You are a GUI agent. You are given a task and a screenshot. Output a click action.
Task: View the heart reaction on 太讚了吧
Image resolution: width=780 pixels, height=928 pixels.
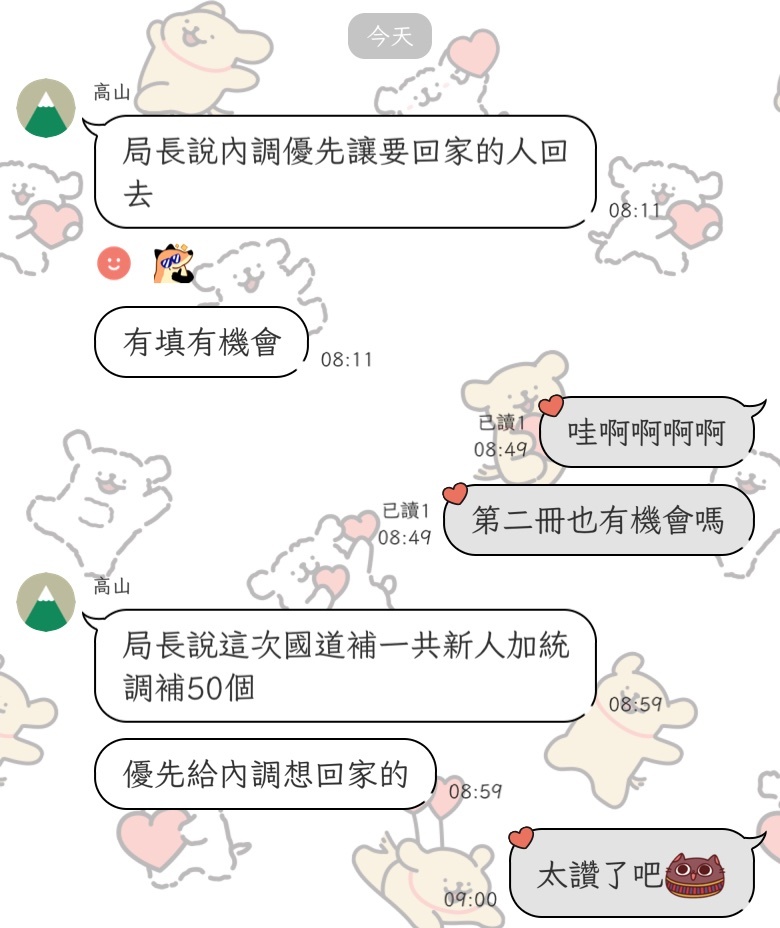coord(520,838)
